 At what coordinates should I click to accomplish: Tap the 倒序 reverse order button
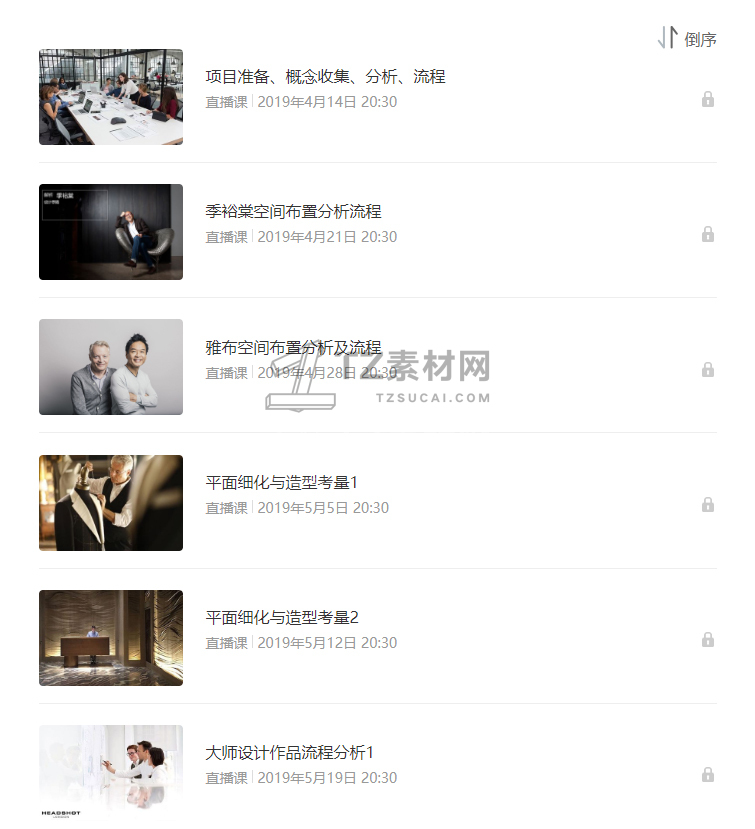688,39
